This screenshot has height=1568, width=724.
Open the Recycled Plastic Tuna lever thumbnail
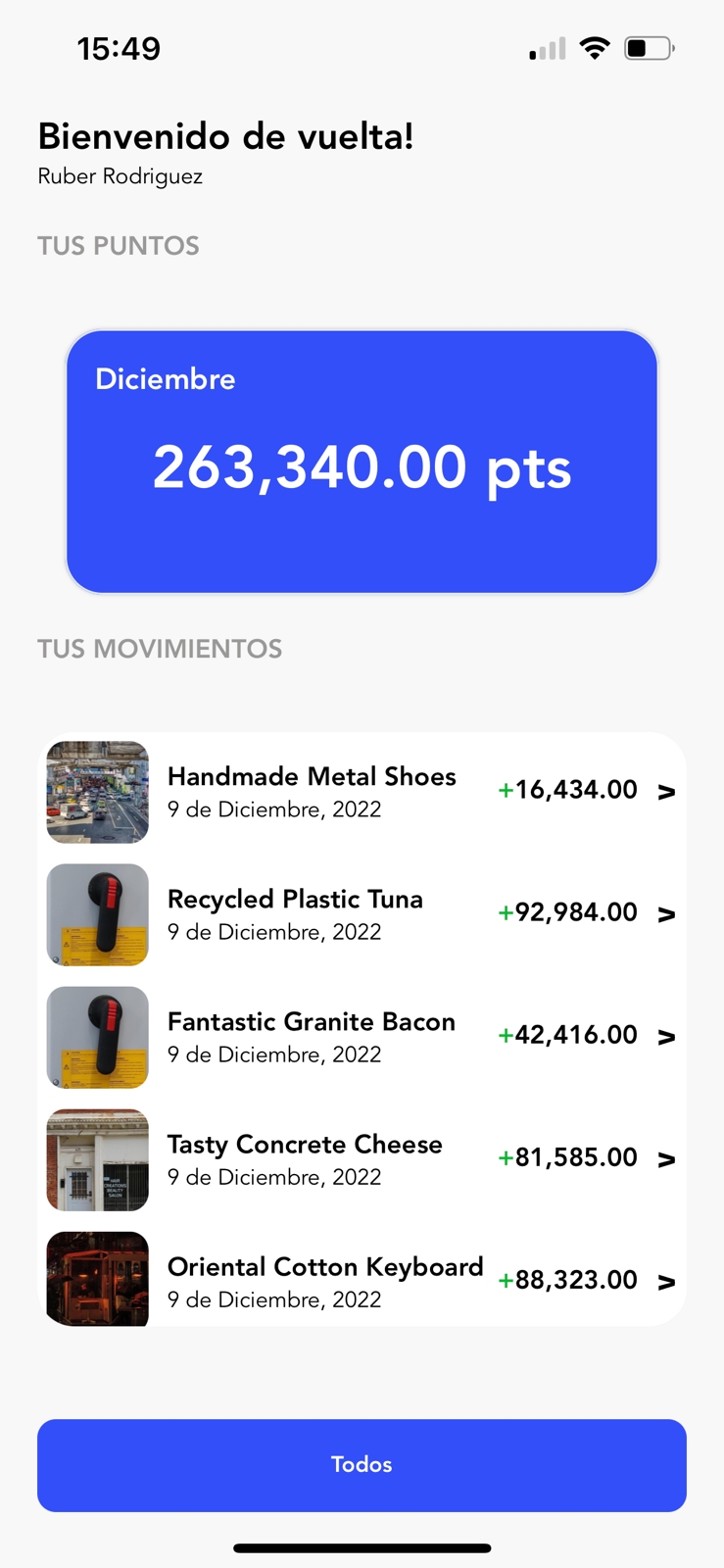[x=96, y=914]
